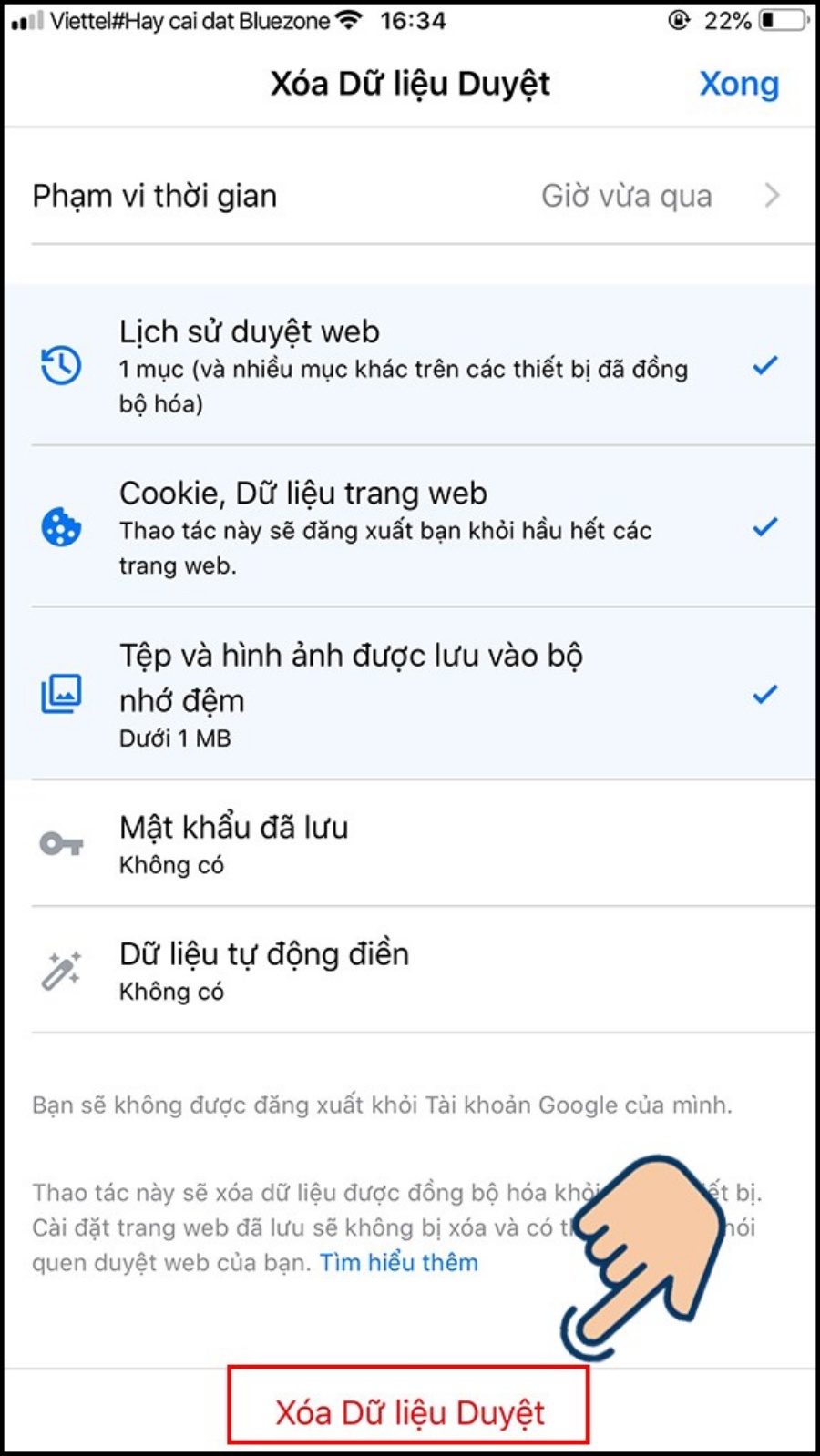Tap Xong to close the screen

739,84
